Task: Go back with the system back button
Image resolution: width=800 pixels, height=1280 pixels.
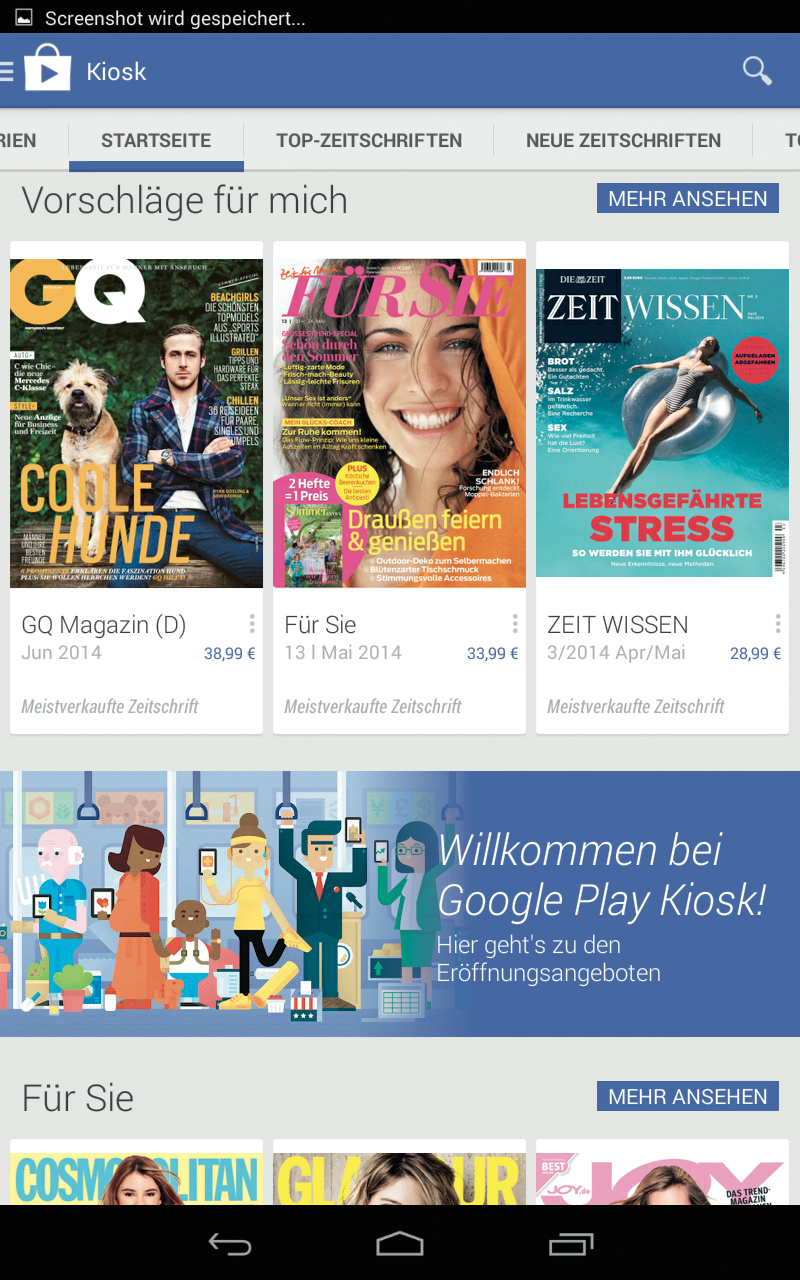Action: pos(229,1243)
